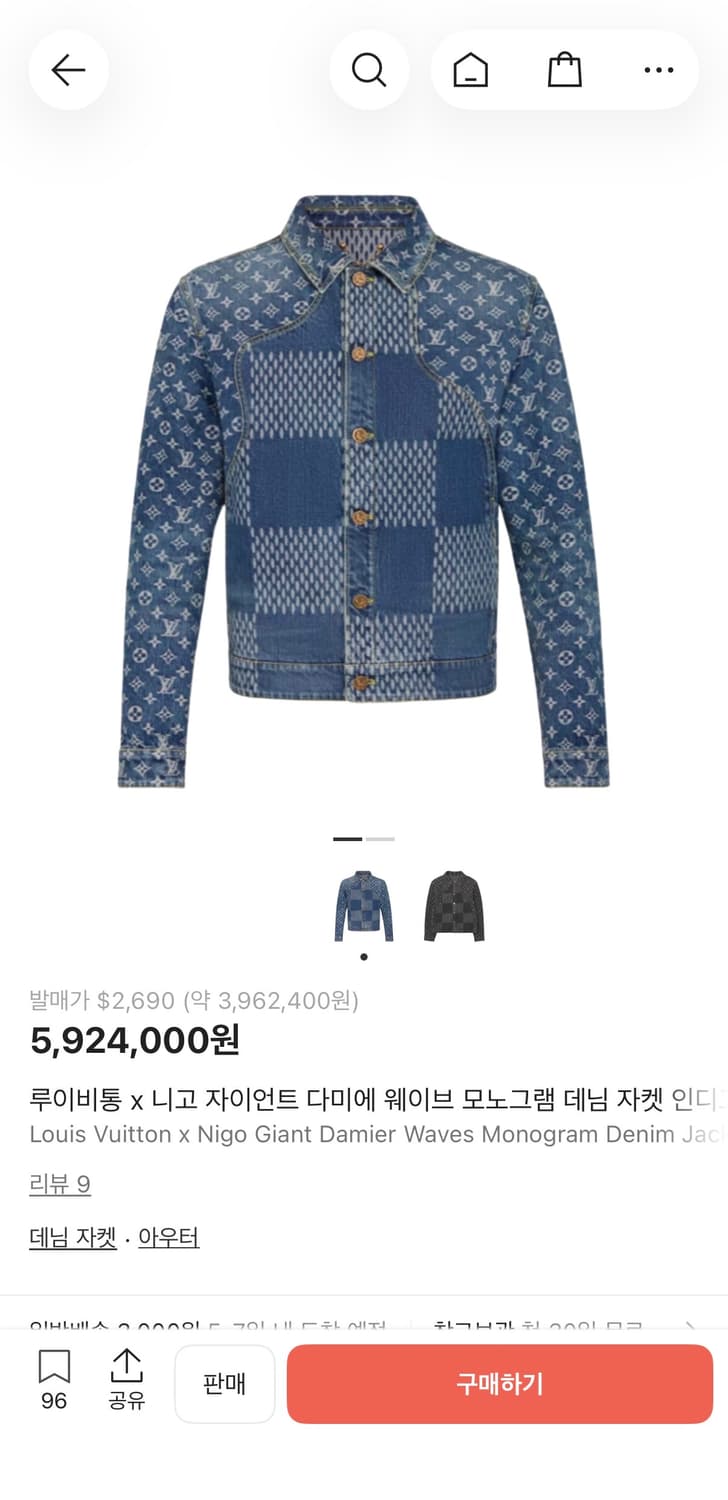Open the 데님 자켓 category link

click(74, 1238)
